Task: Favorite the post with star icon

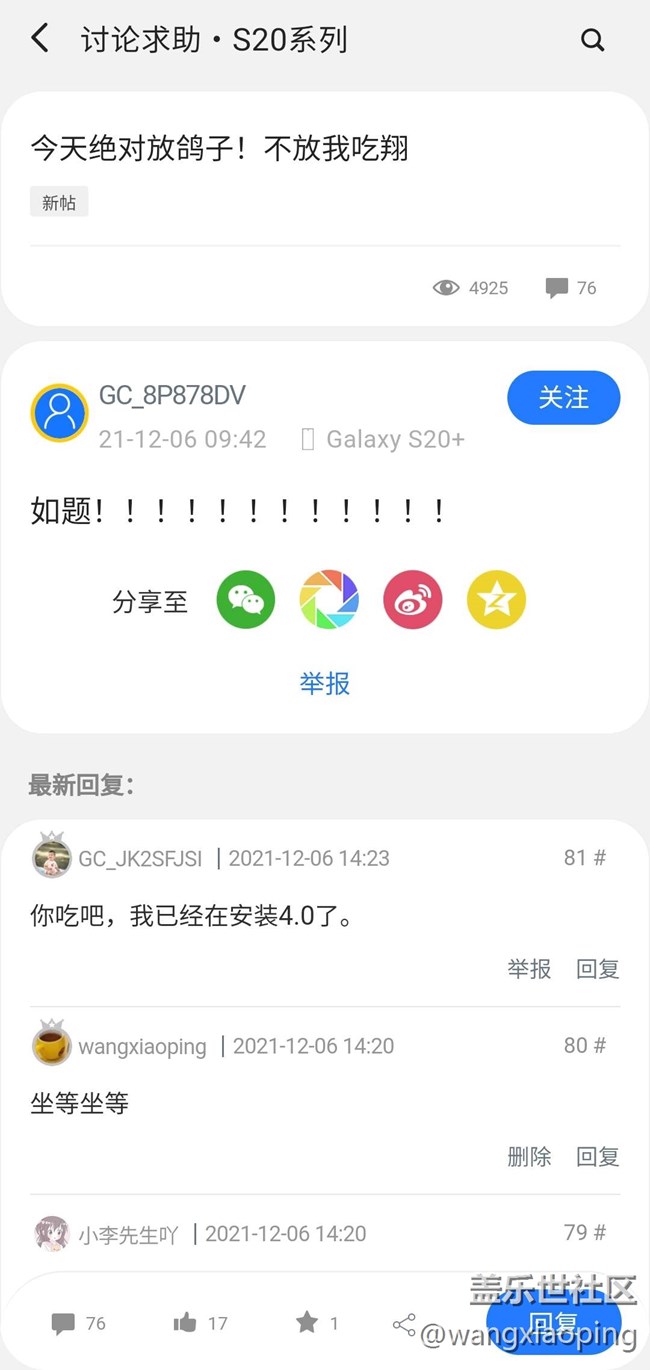Action: tap(307, 1323)
